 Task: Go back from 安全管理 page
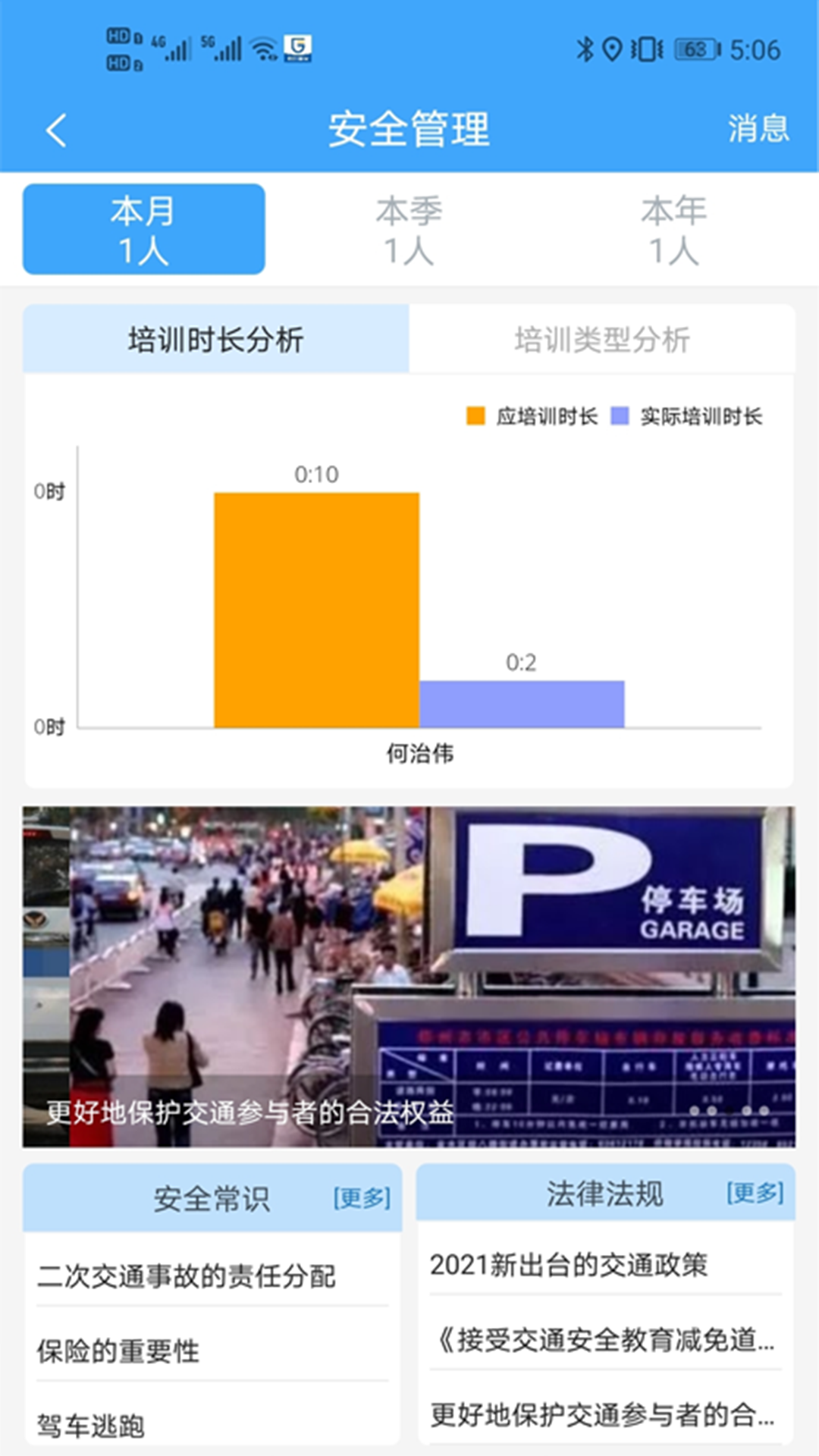pos(57,130)
